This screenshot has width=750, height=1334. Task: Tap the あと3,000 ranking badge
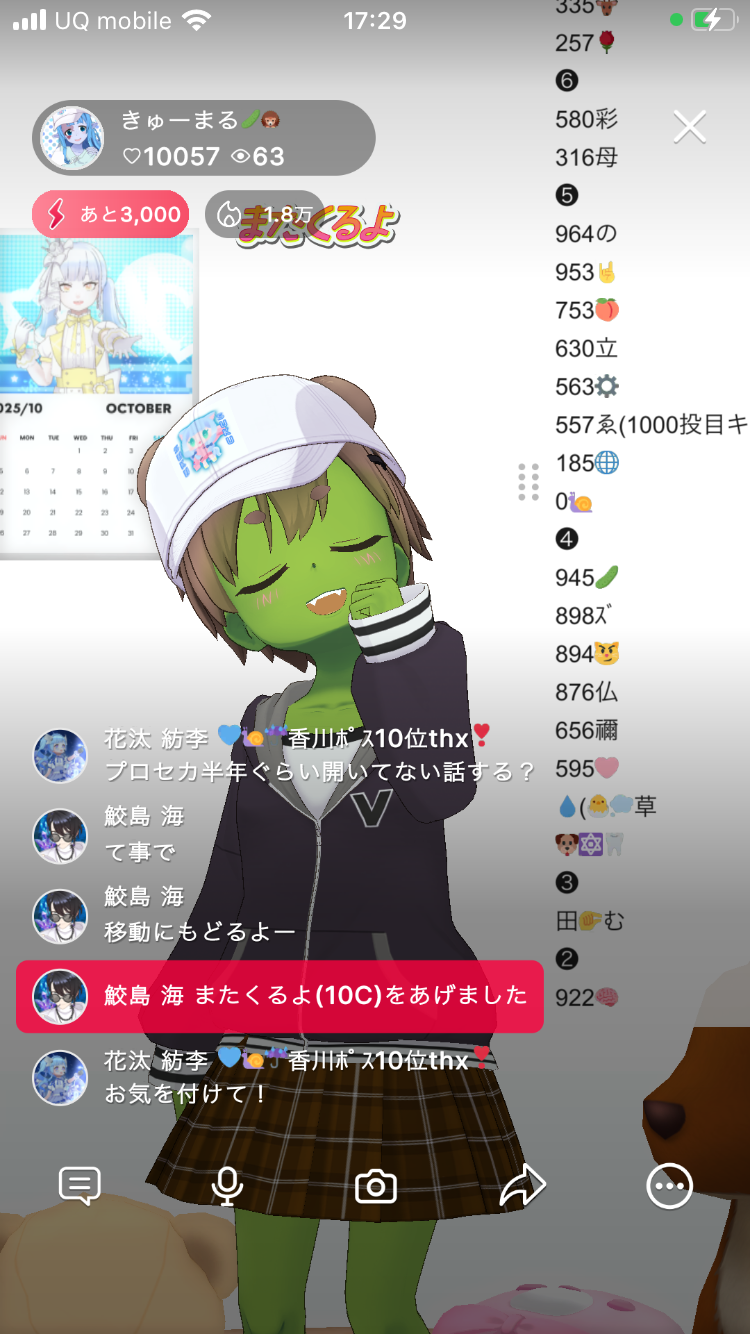click(x=111, y=214)
